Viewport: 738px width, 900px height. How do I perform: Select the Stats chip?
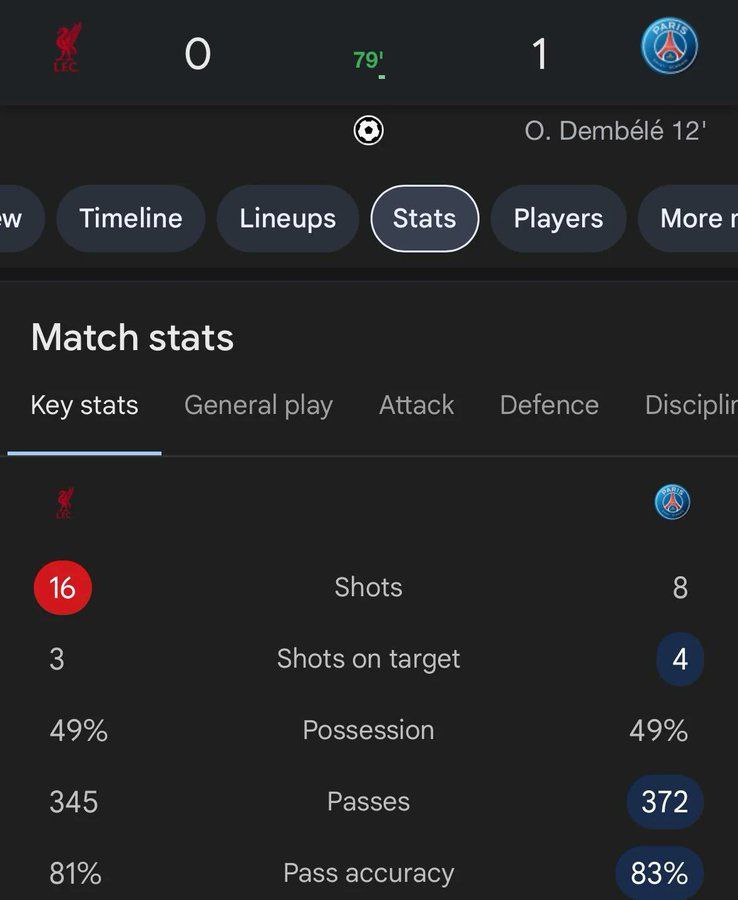click(424, 218)
